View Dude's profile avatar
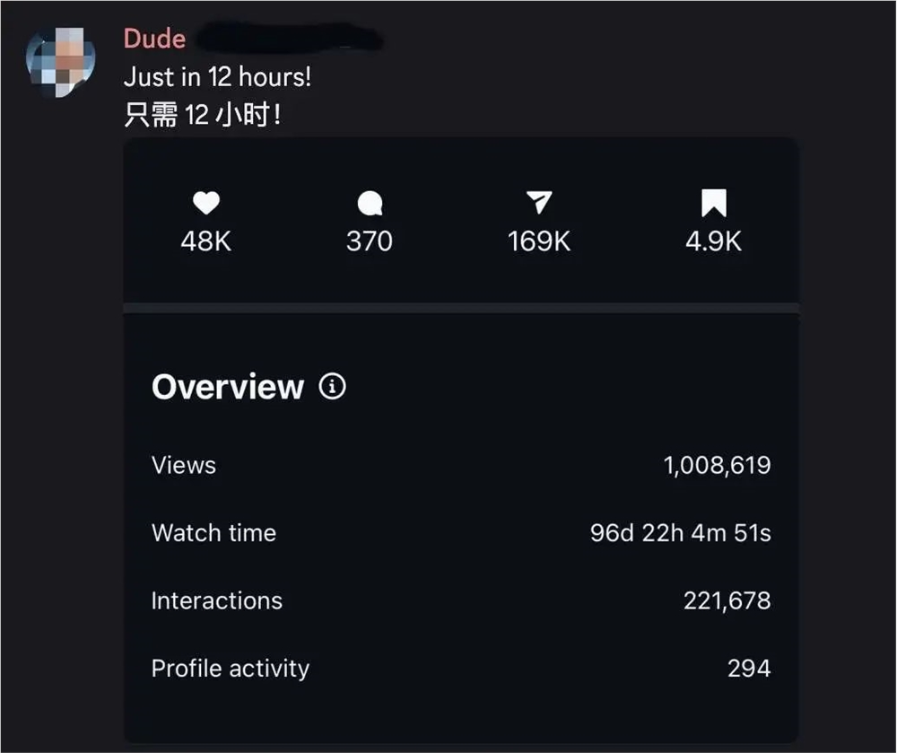 click(60, 62)
